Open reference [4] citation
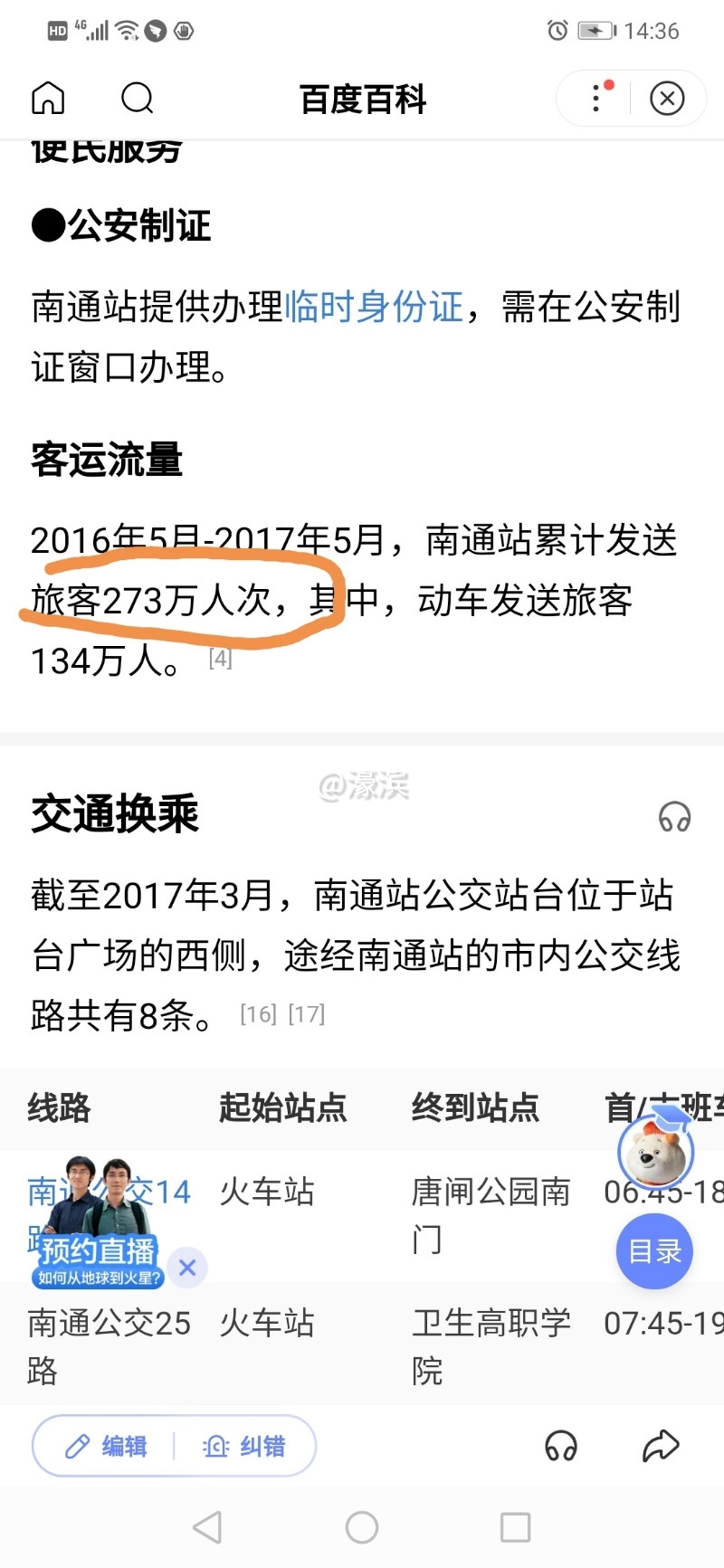This screenshot has width=724, height=1568. coord(220,659)
